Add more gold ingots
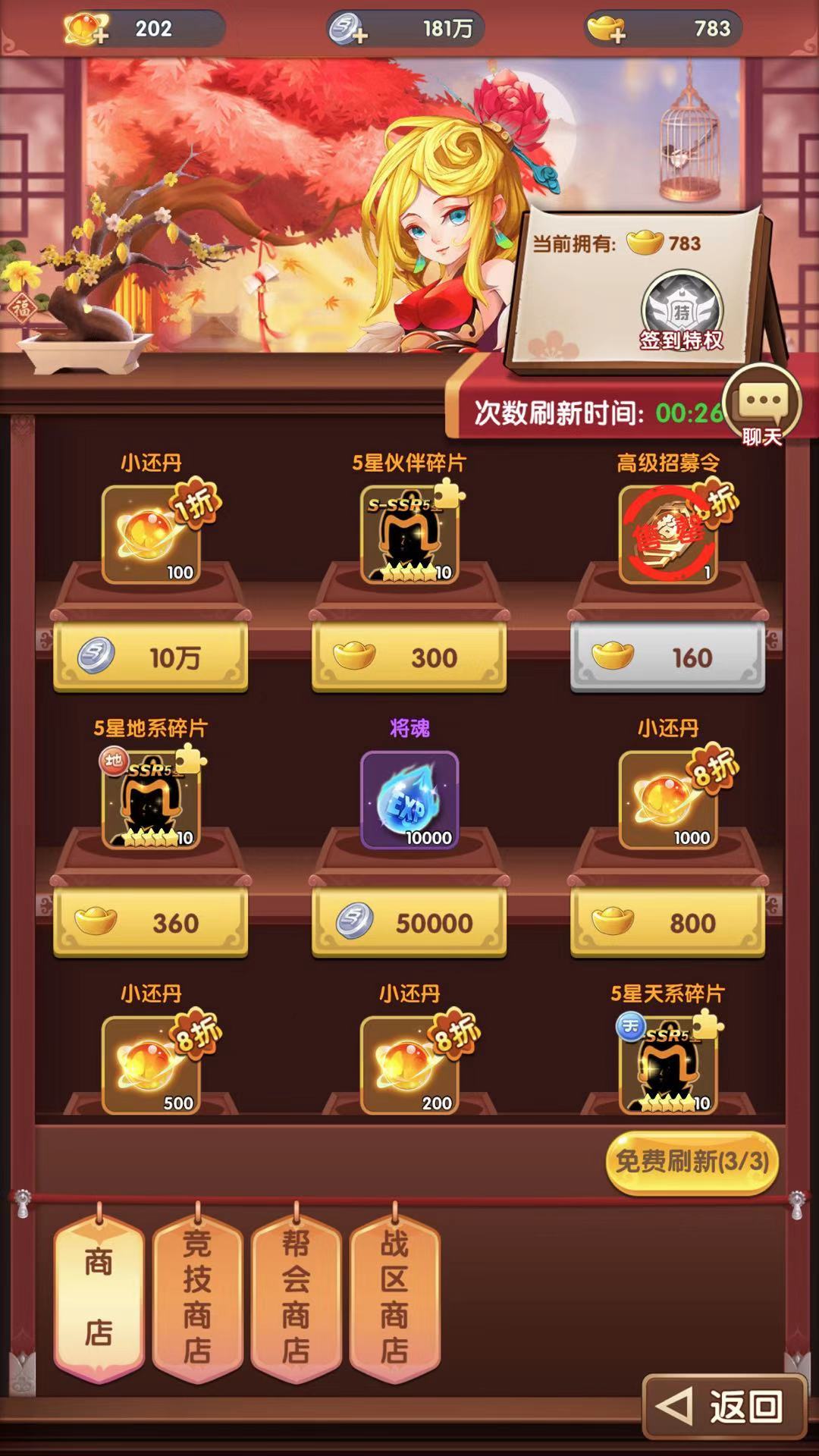 [x=606, y=30]
